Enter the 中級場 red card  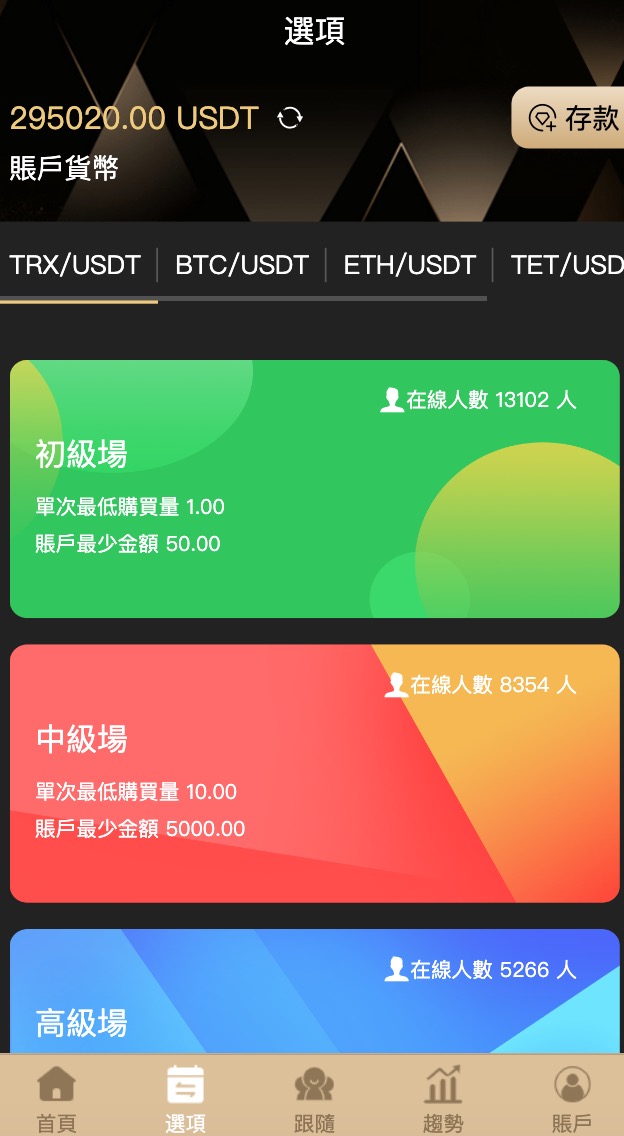(314, 773)
